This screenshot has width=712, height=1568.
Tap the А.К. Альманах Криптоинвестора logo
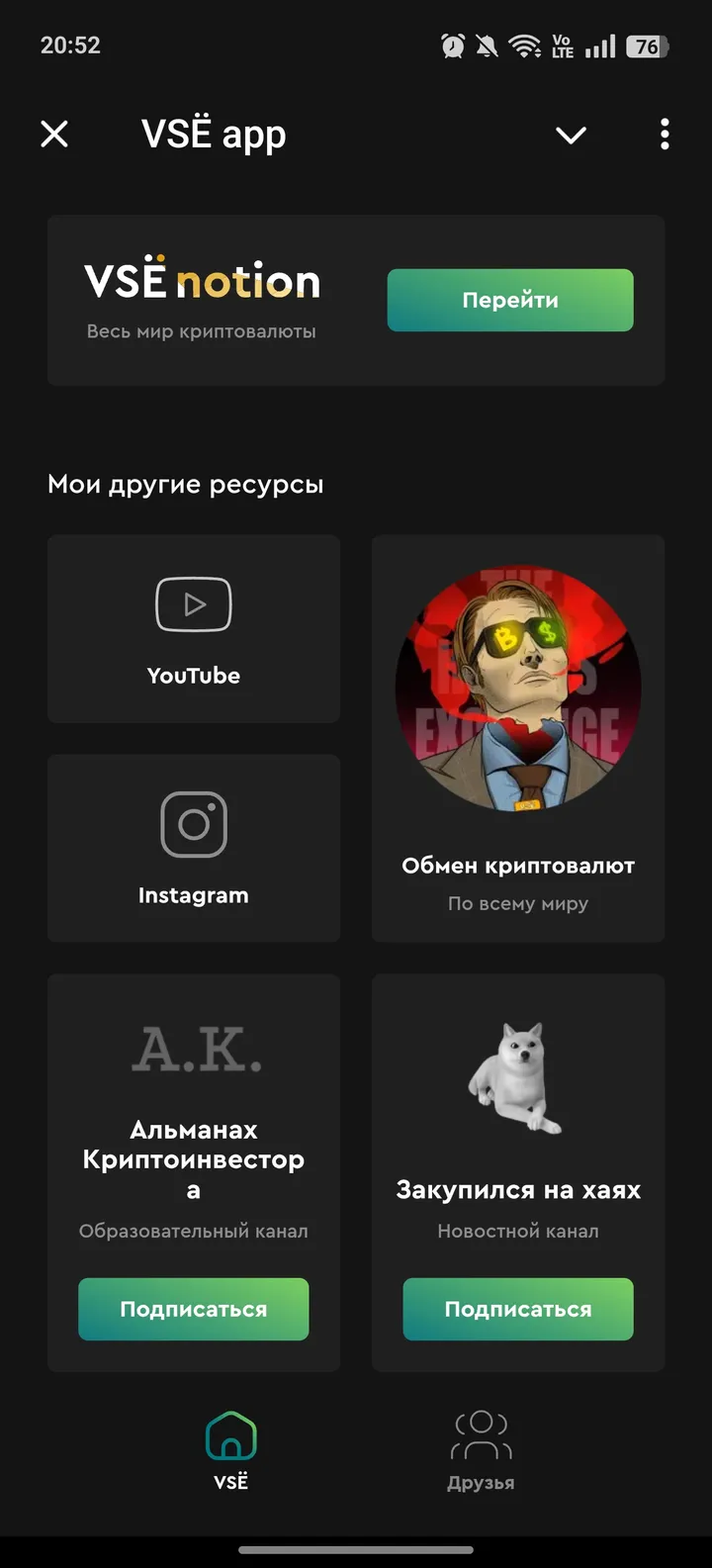tap(193, 1049)
